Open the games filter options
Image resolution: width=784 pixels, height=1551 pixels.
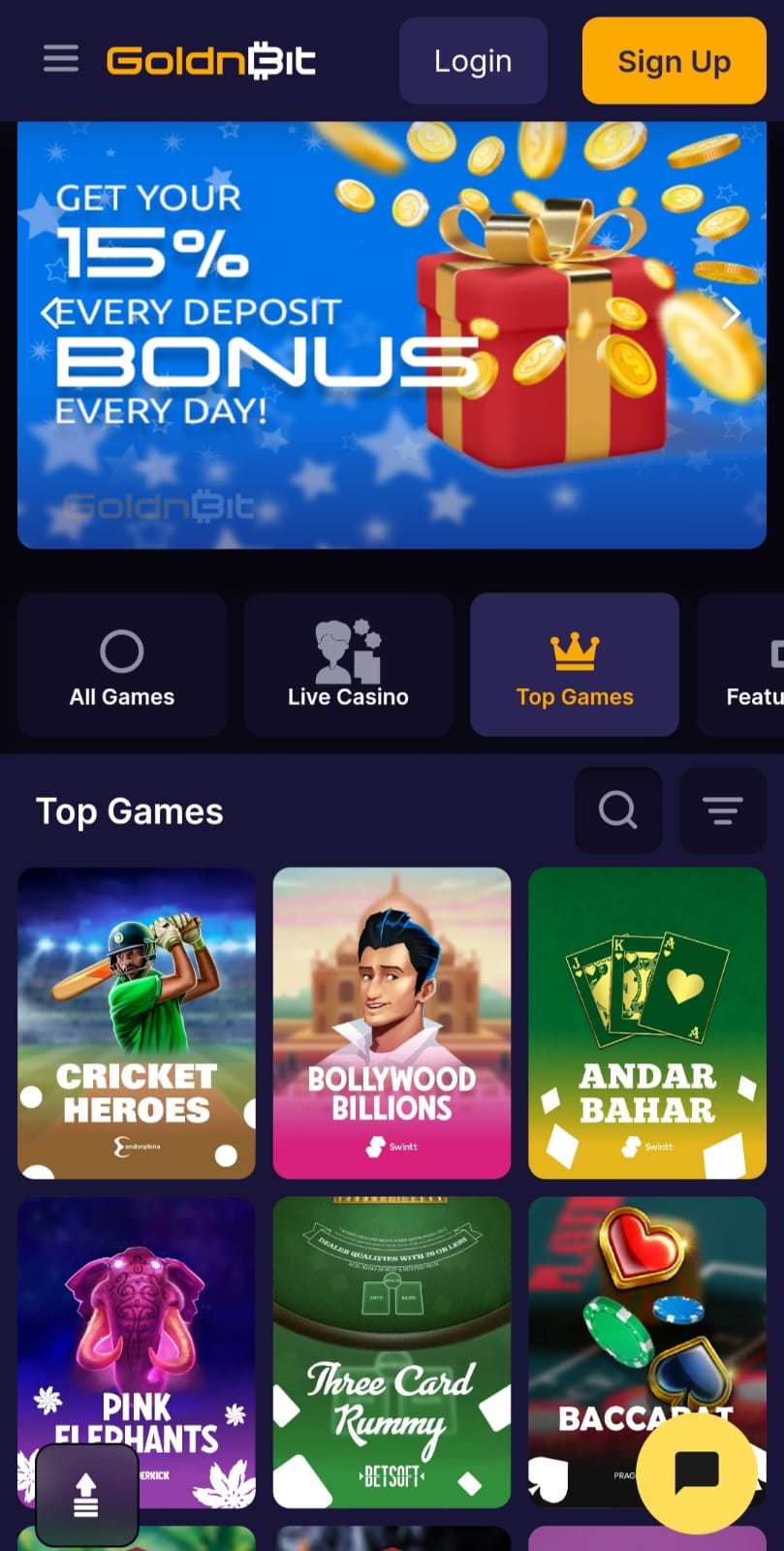coord(722,809)
